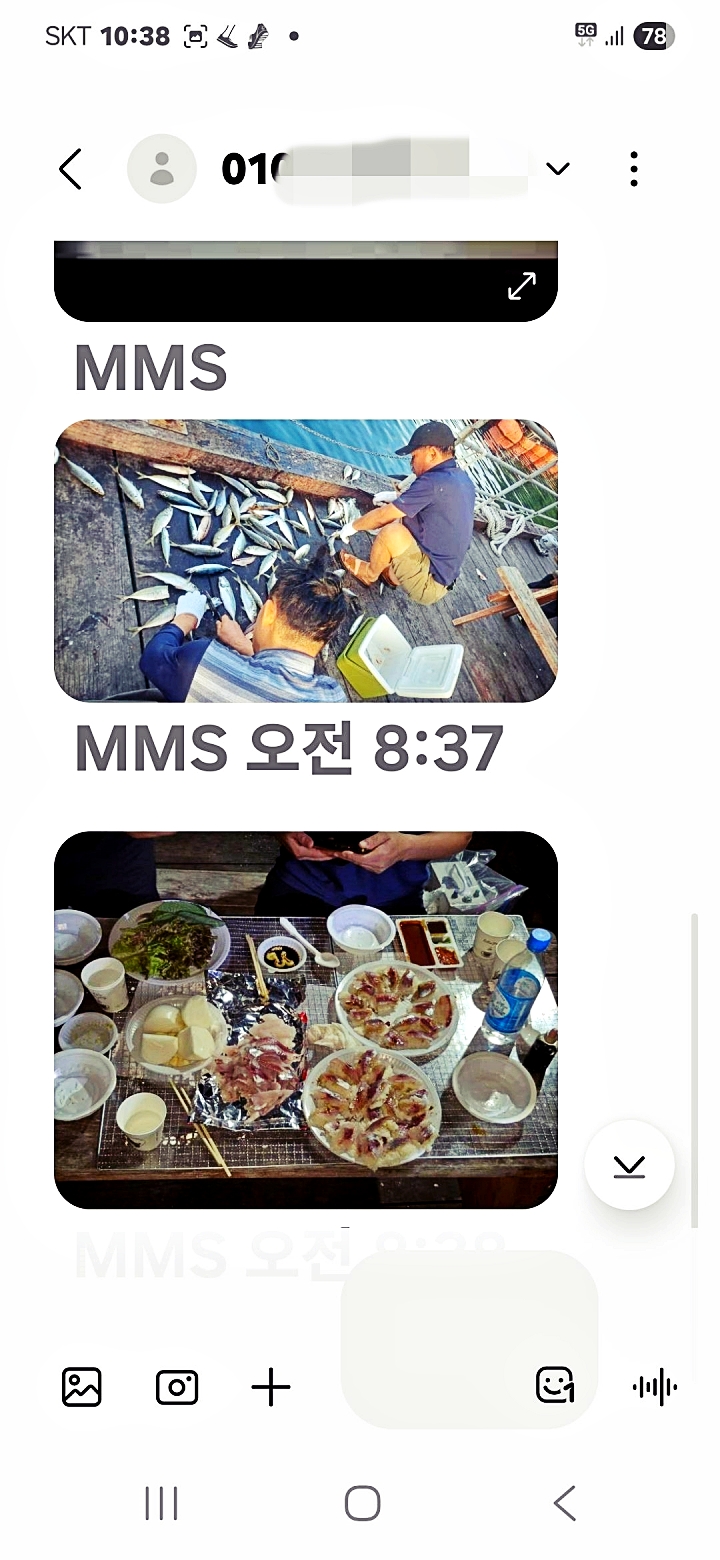Open the more options menu

(634, 169)
